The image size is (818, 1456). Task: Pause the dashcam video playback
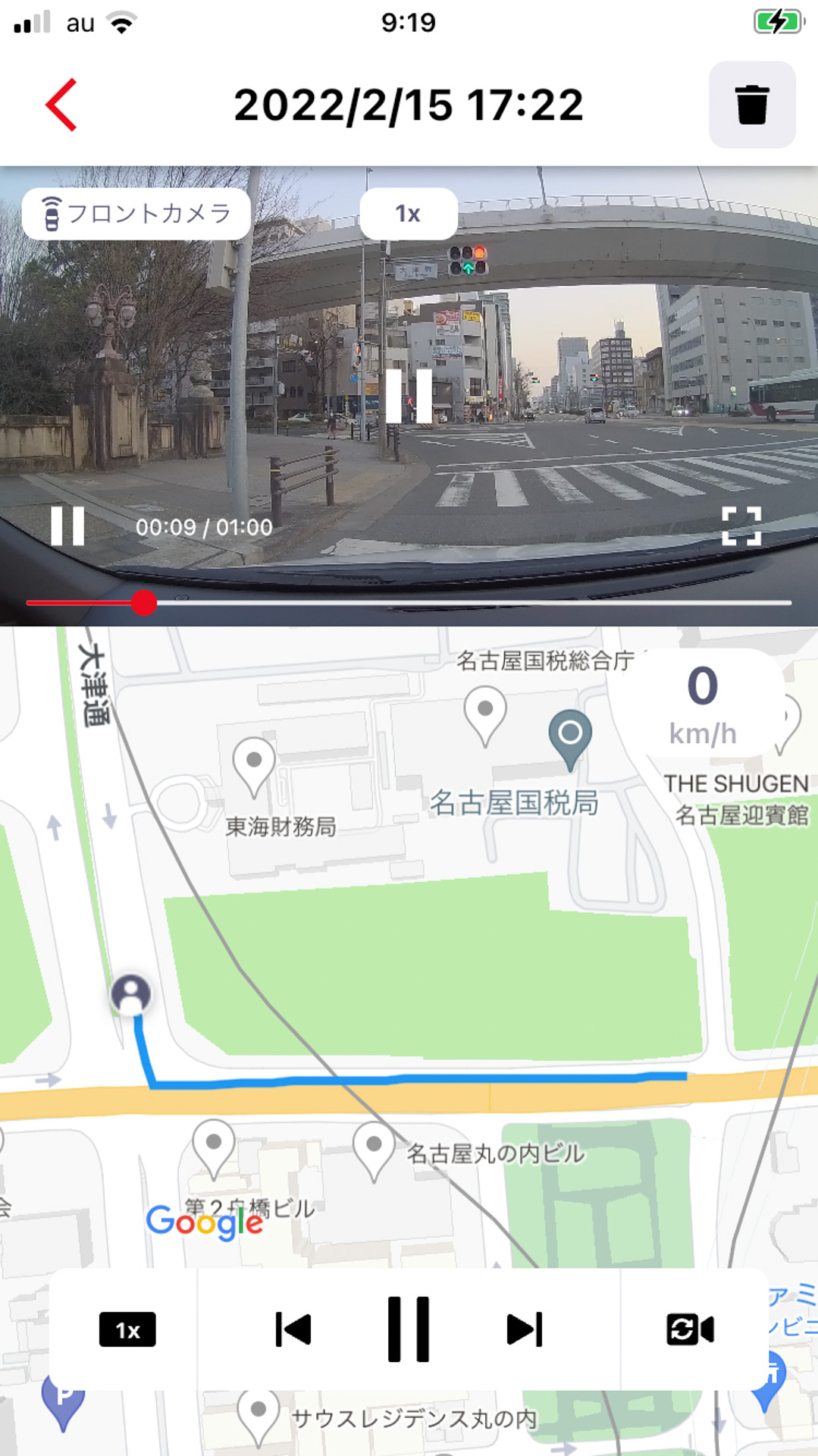coord(68,526)
